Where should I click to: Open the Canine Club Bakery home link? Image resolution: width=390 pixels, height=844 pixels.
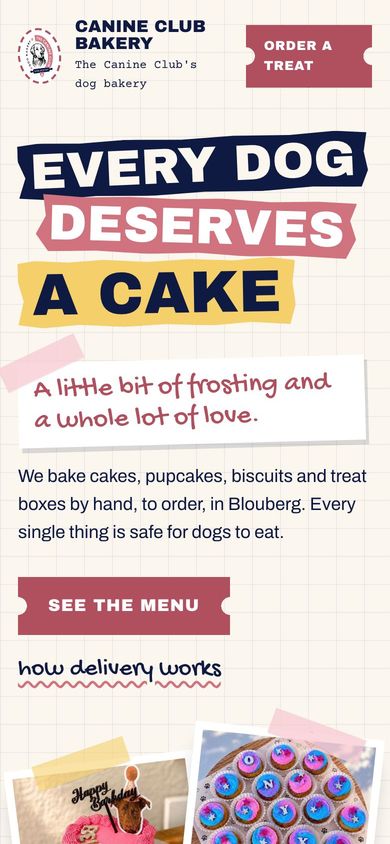click(112, 55)
